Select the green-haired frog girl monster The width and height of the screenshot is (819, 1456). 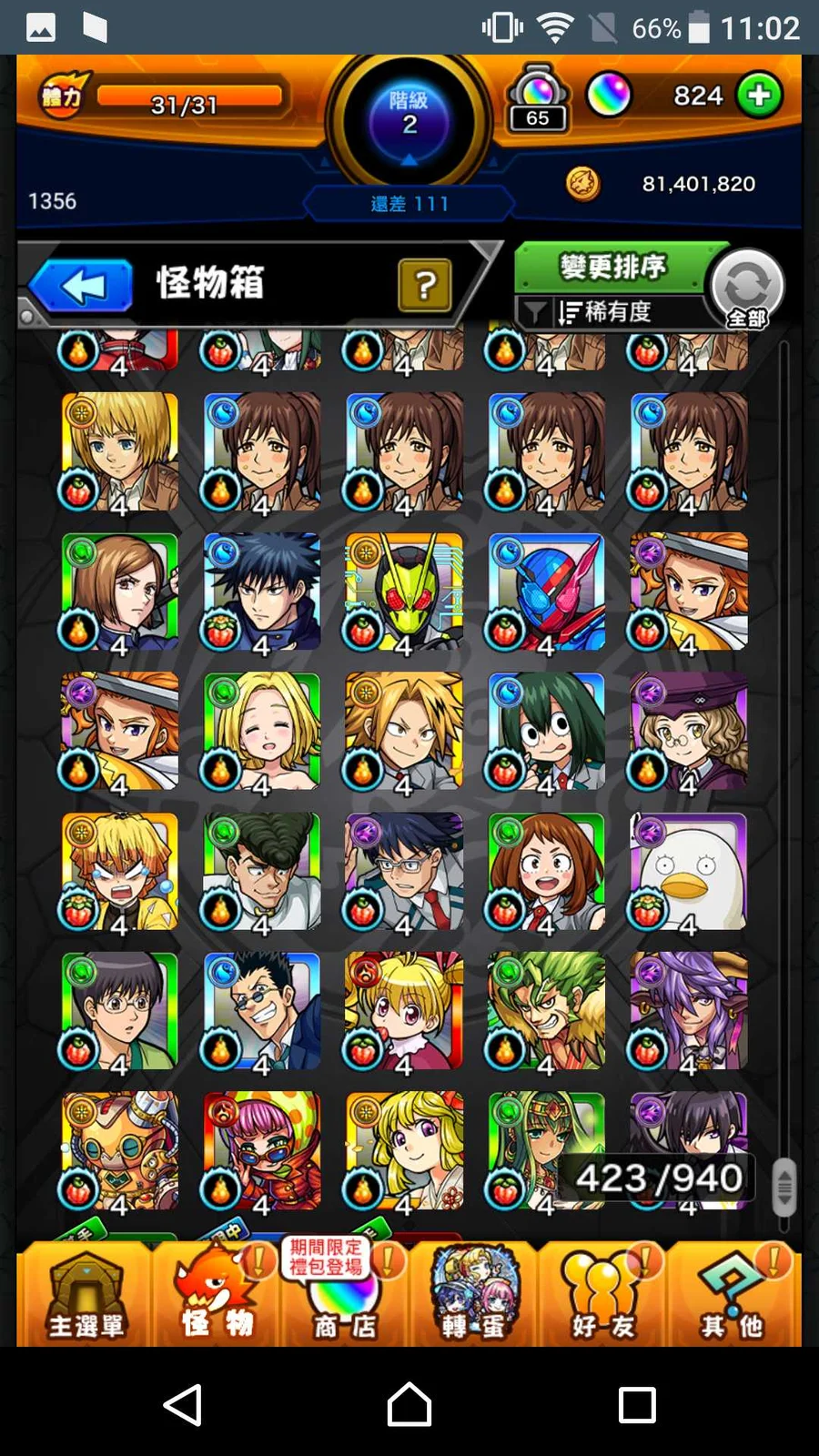(546, 732)
